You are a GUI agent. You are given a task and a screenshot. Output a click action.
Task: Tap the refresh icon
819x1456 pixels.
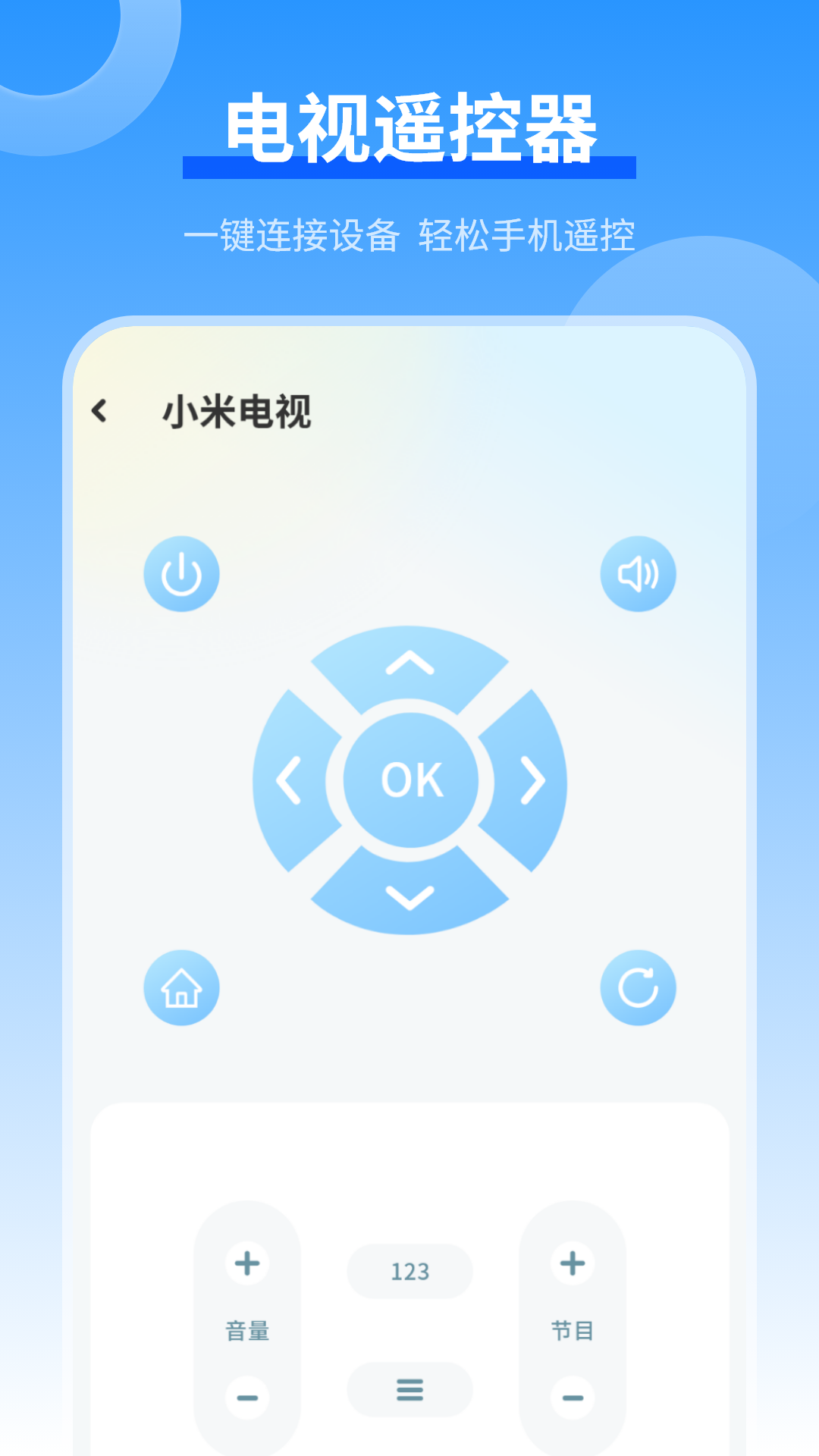(639, 987)
